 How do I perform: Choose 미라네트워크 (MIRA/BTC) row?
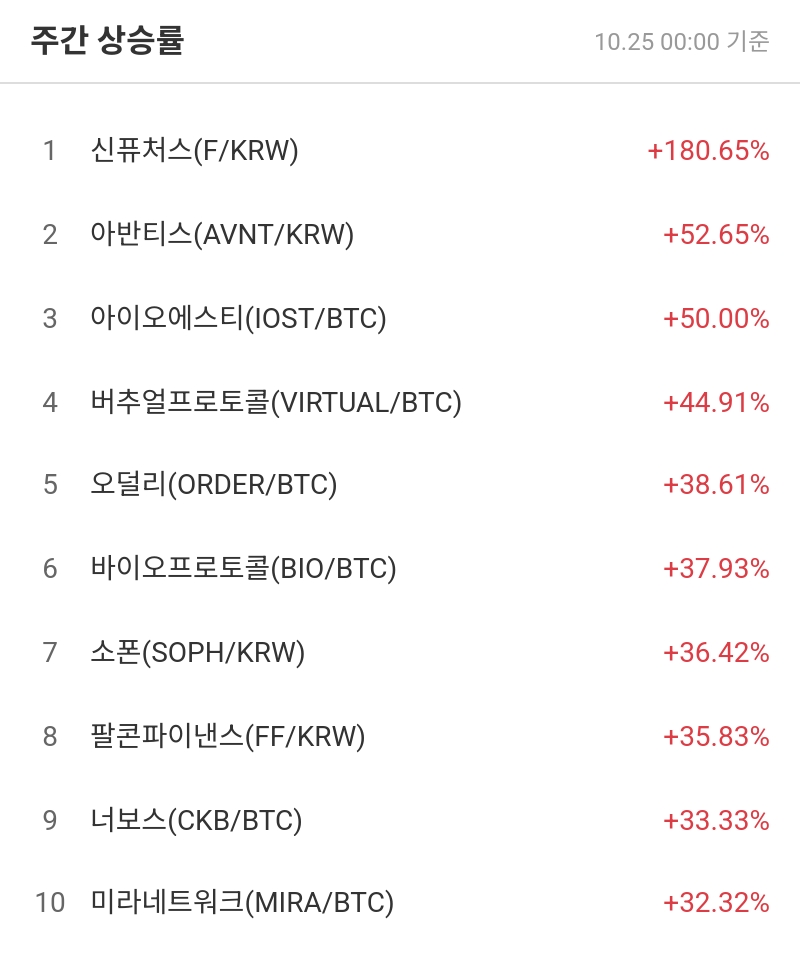click(242, 903)
